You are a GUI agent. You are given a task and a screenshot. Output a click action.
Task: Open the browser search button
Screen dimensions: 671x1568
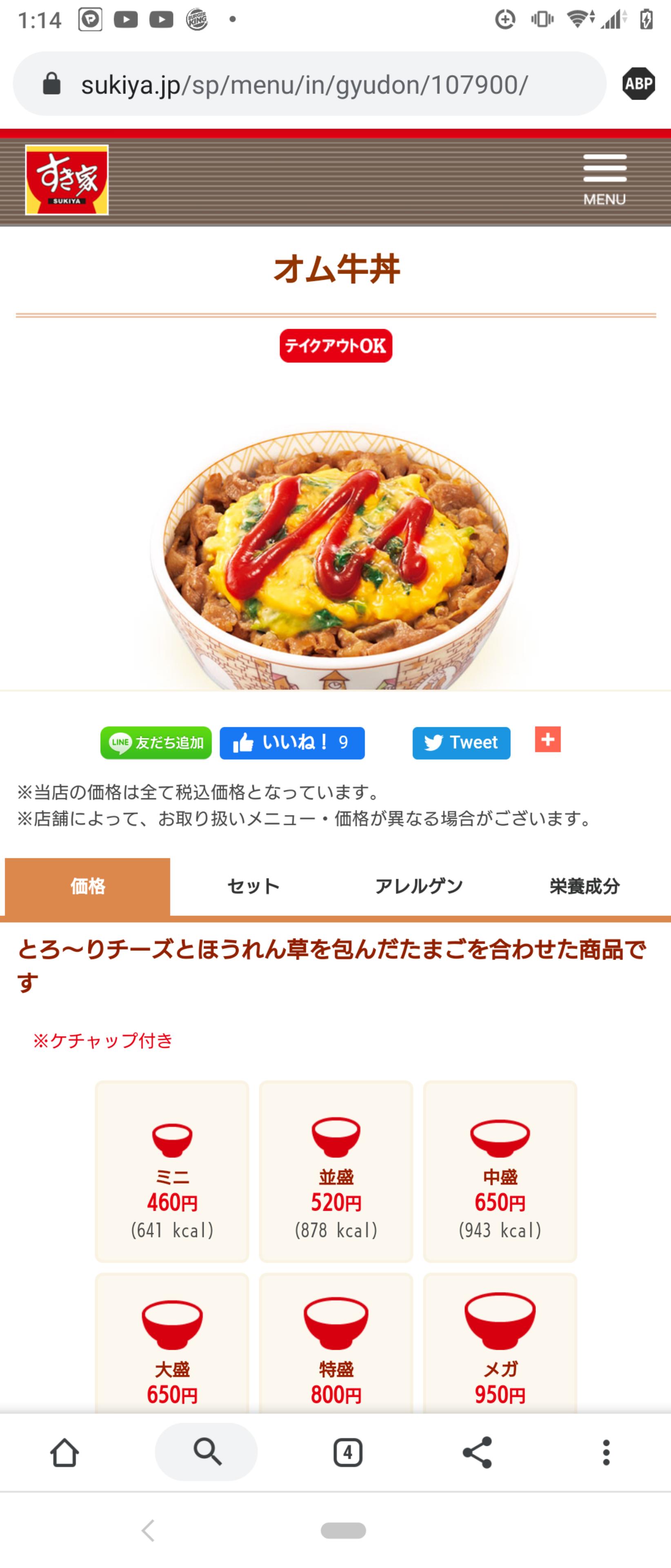(206, 1452)
